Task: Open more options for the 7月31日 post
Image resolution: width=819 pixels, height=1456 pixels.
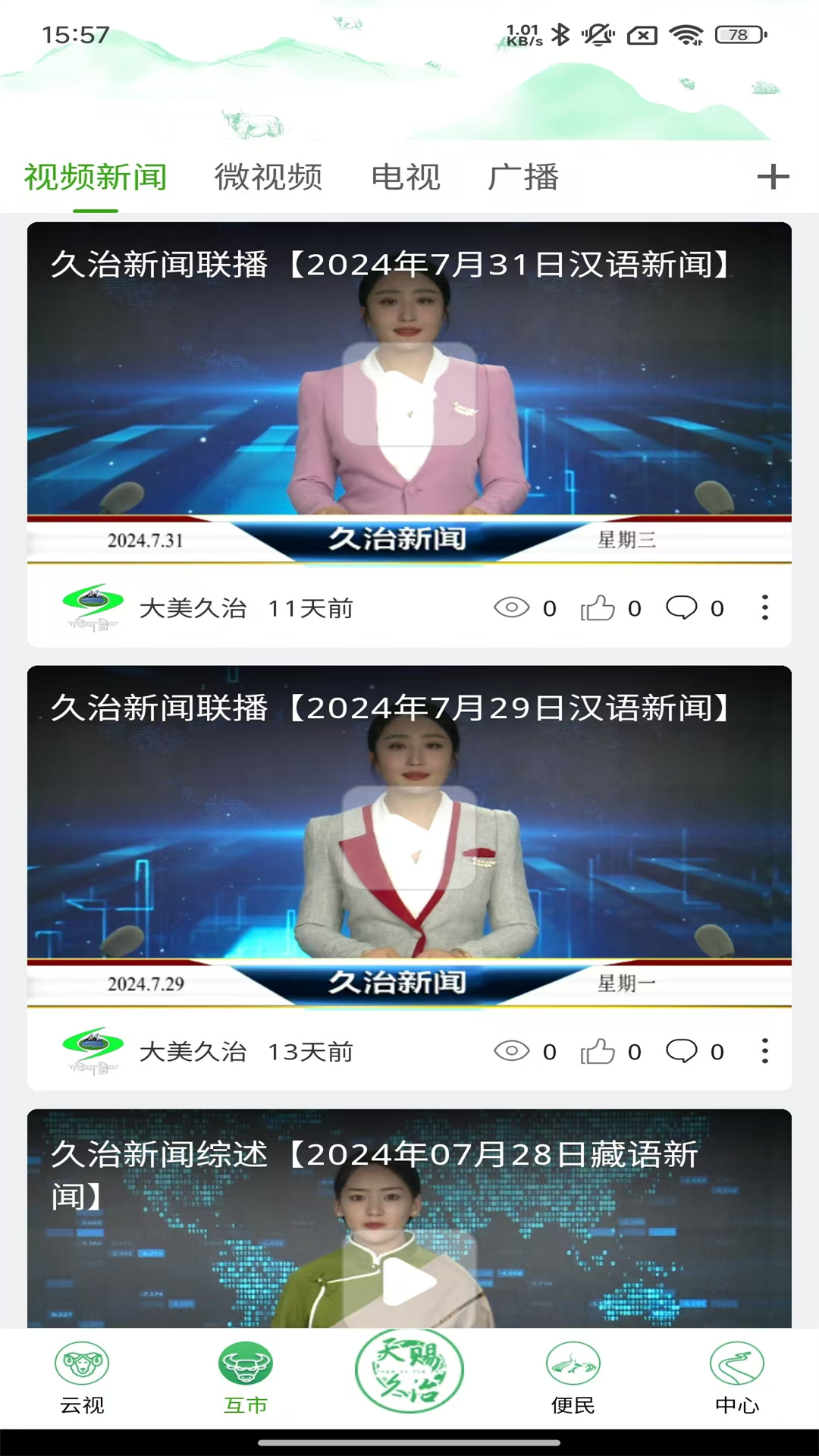Action: 764,607
